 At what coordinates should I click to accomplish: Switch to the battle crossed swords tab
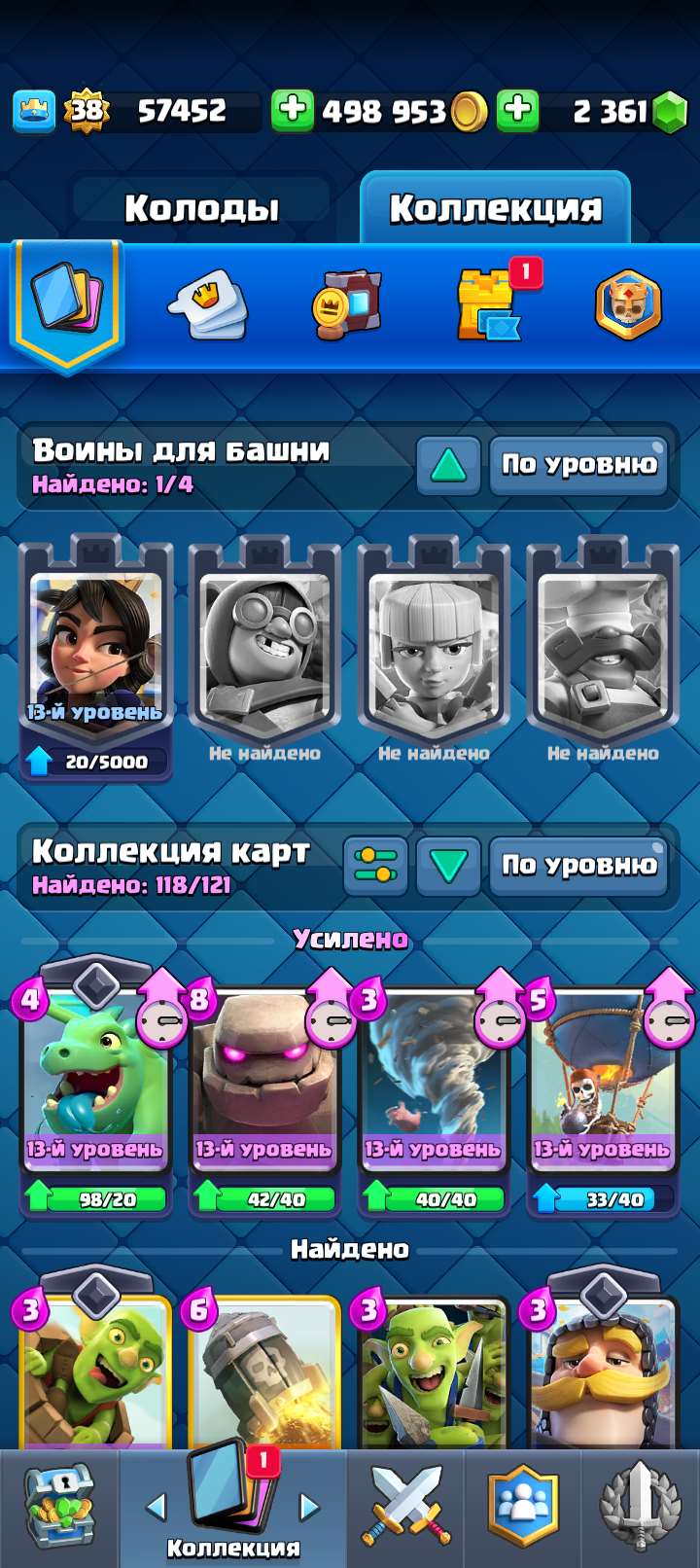pyautogui.click(x=406, y=1507)
